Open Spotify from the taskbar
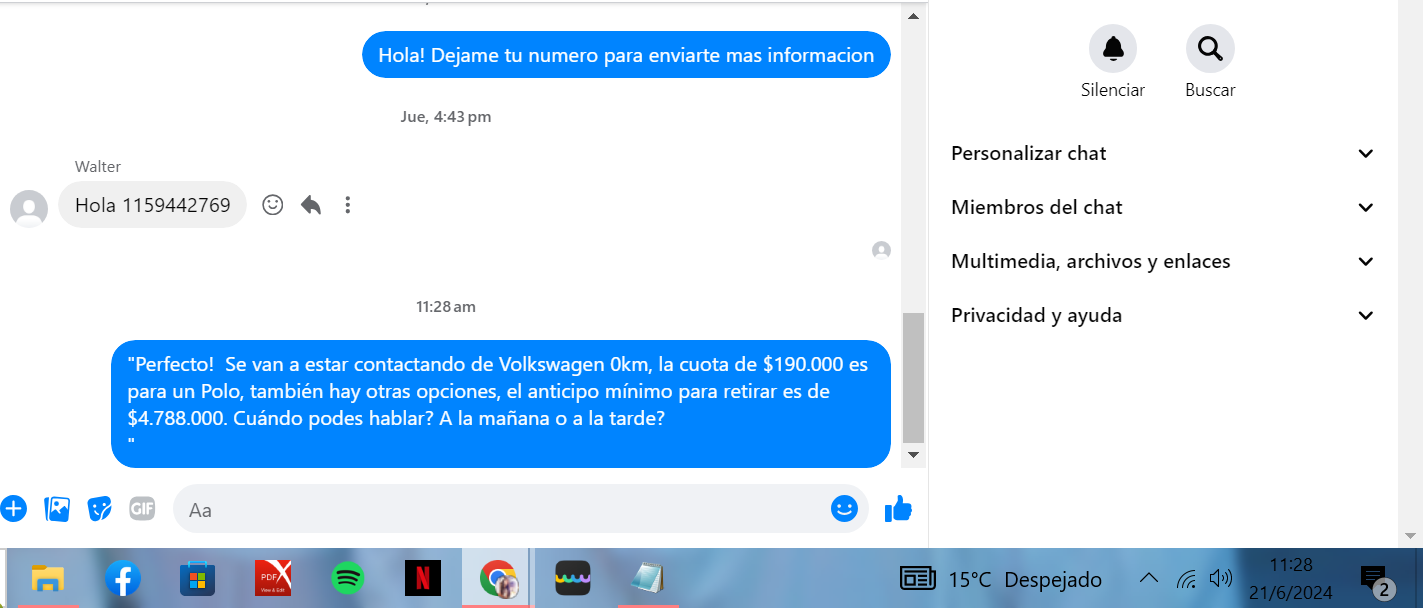 (347, 578)
